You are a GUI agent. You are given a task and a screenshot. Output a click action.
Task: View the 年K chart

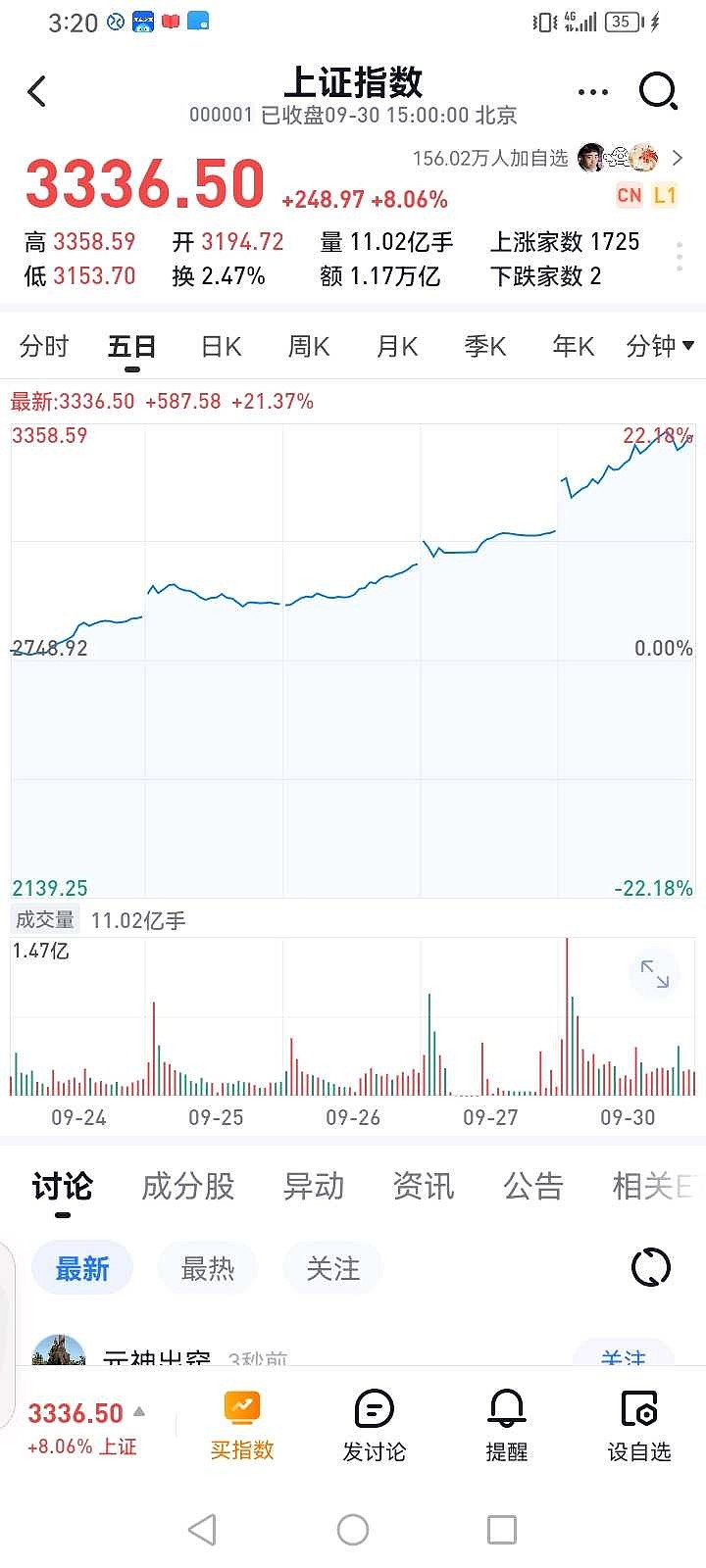574,346
